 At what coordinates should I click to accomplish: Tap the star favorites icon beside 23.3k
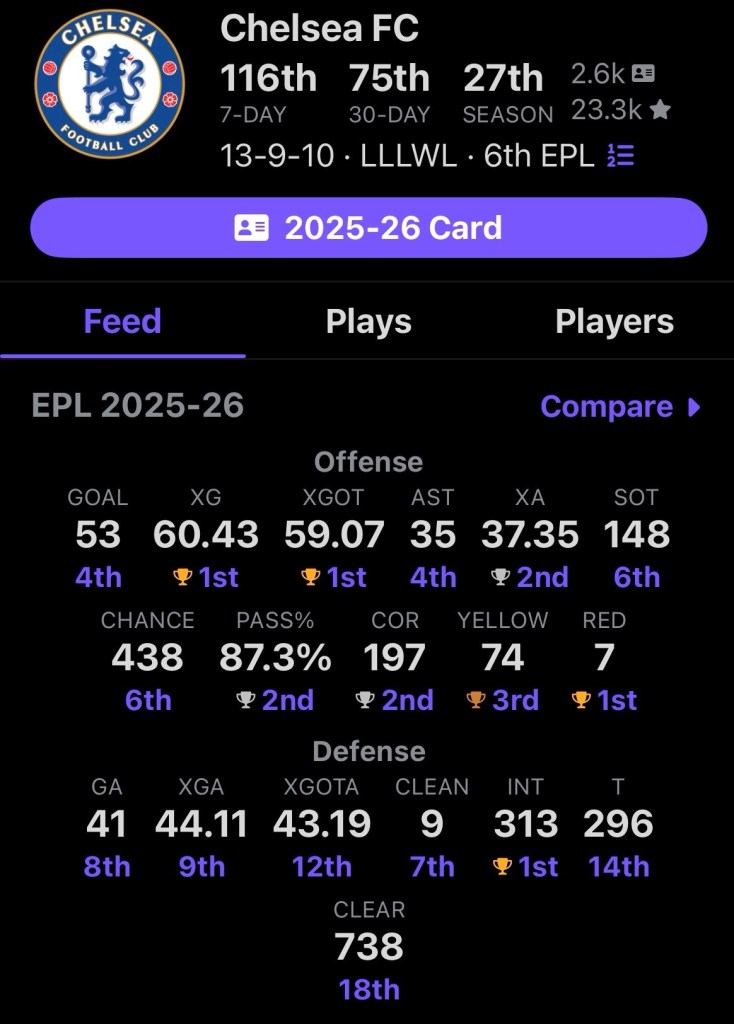tap(660, 110)
